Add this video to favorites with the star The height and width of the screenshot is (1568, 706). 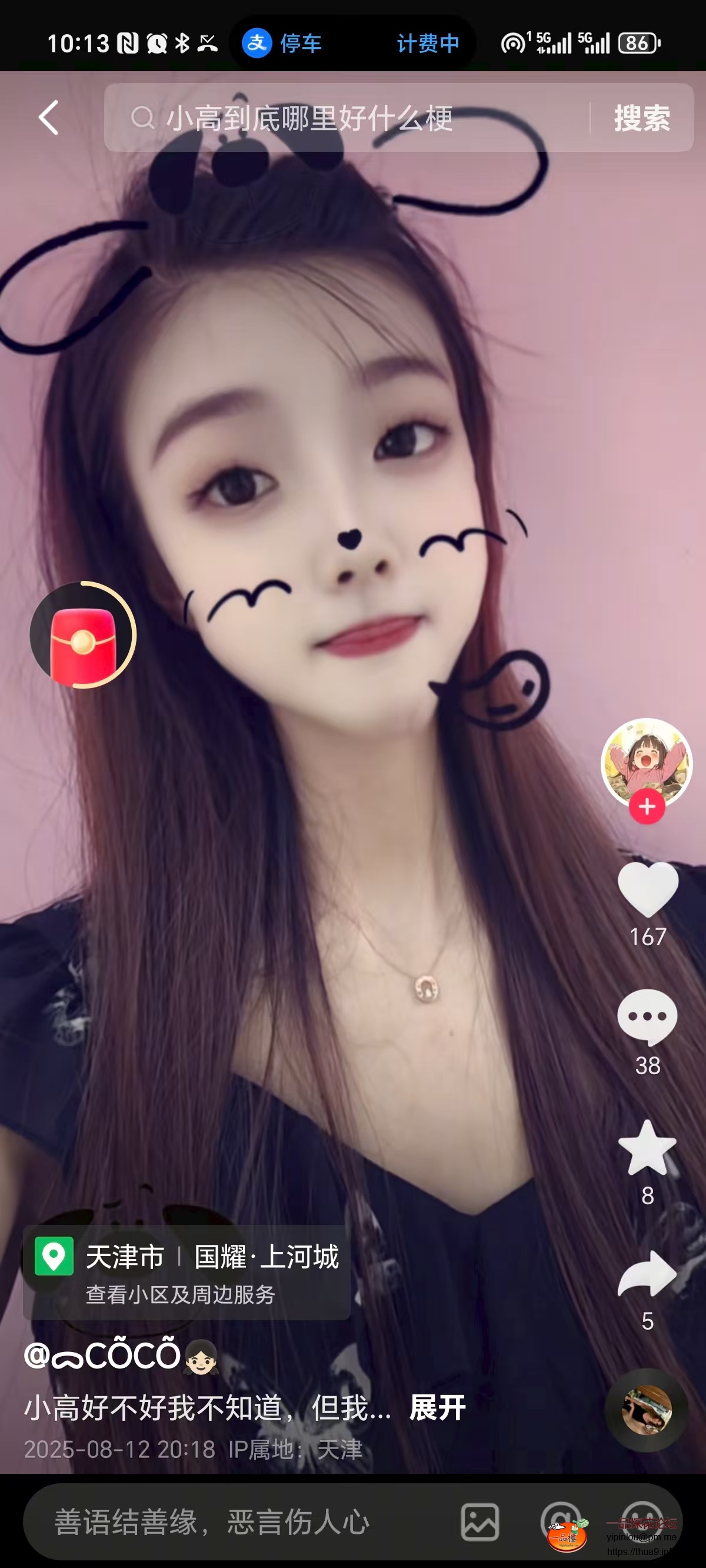(x=648, y=1148)
